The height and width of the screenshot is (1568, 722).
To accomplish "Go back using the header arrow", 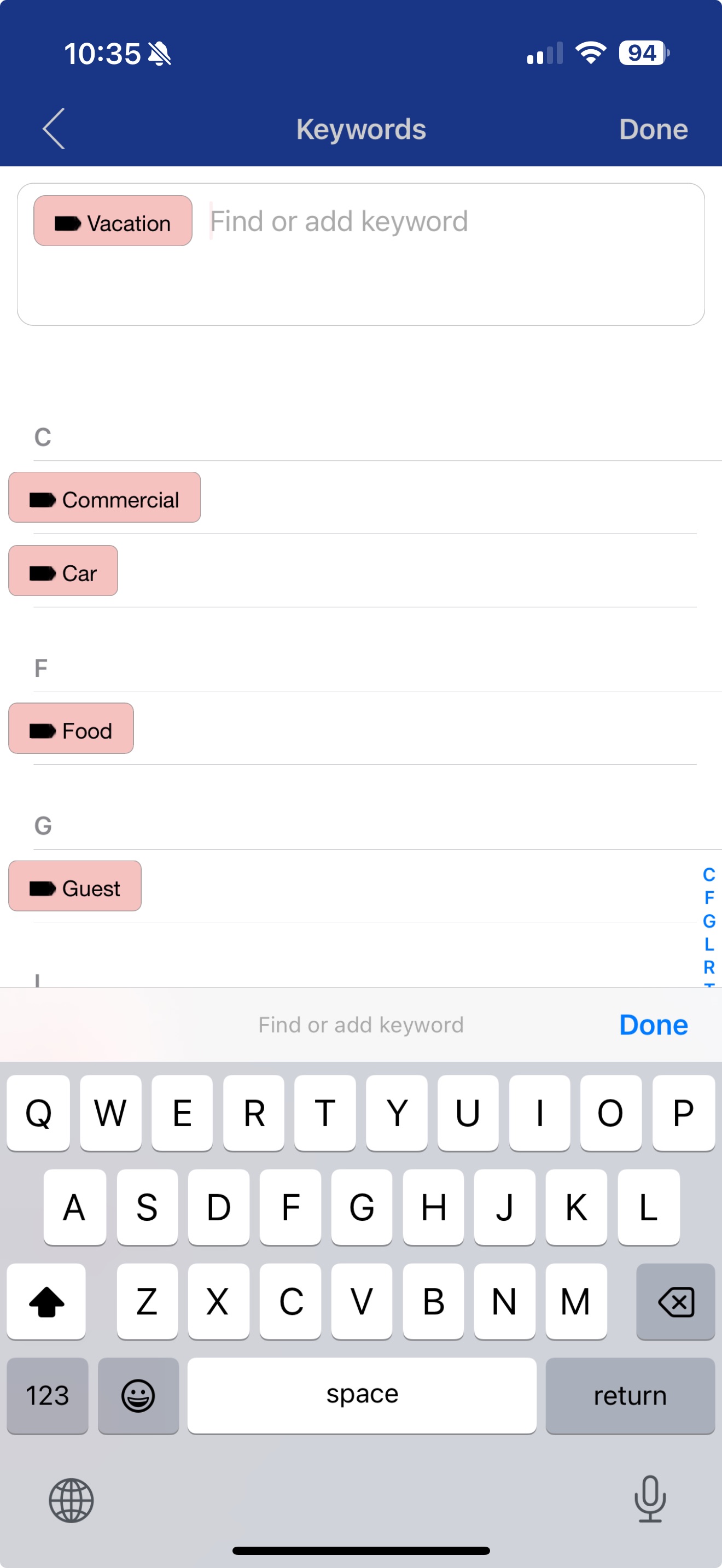I will coord(54,128).
